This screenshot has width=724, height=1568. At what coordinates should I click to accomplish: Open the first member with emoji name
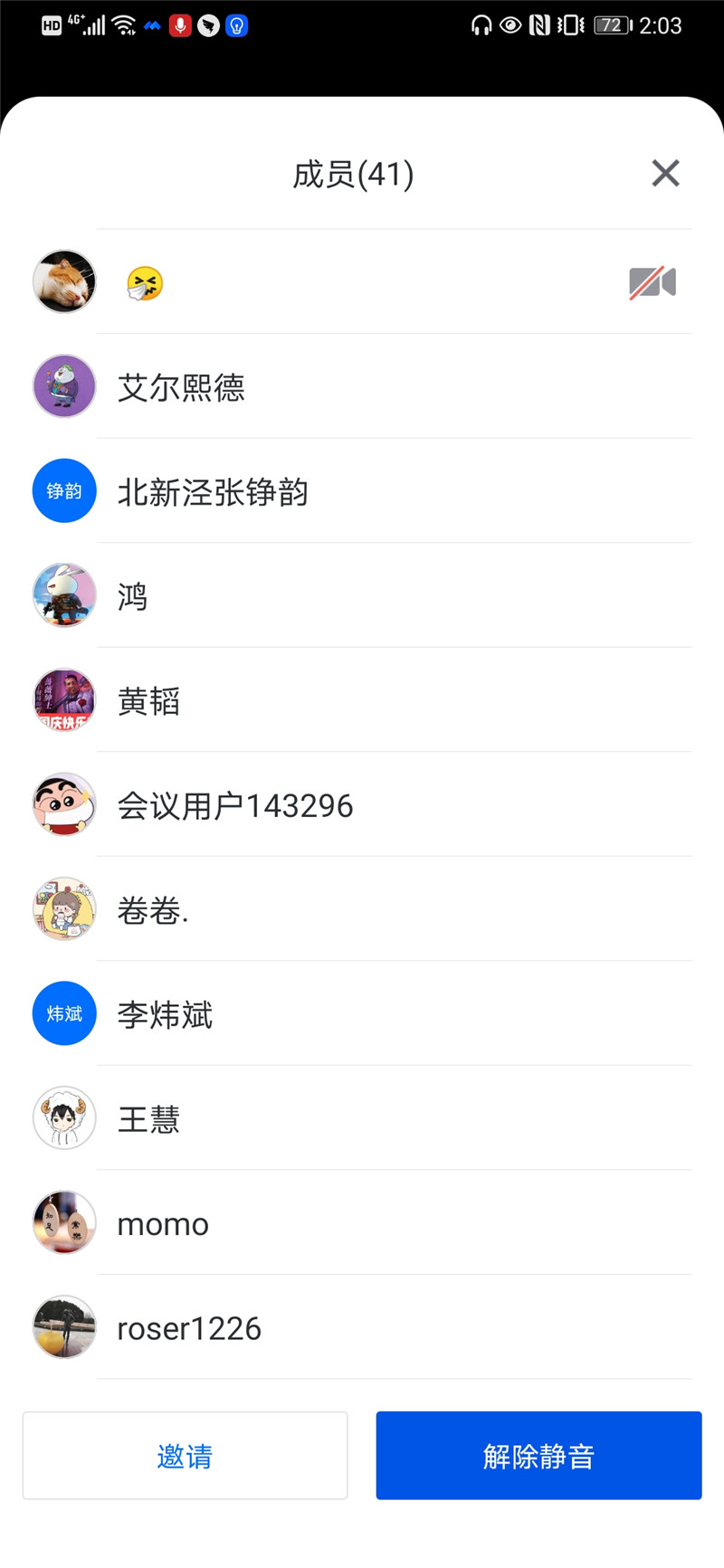coord(145,283)
